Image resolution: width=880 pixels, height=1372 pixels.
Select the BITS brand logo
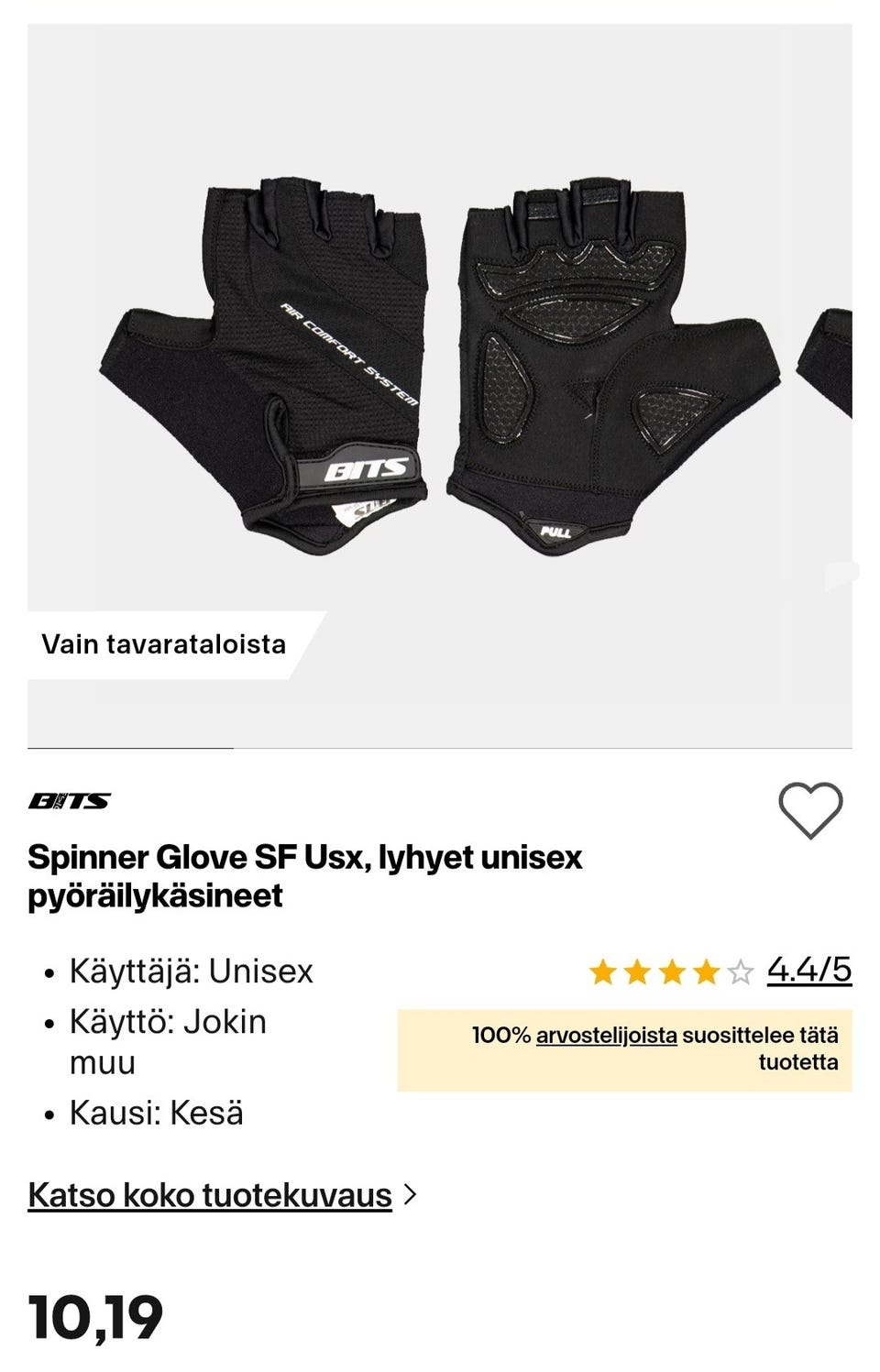(x=69, y=801)
